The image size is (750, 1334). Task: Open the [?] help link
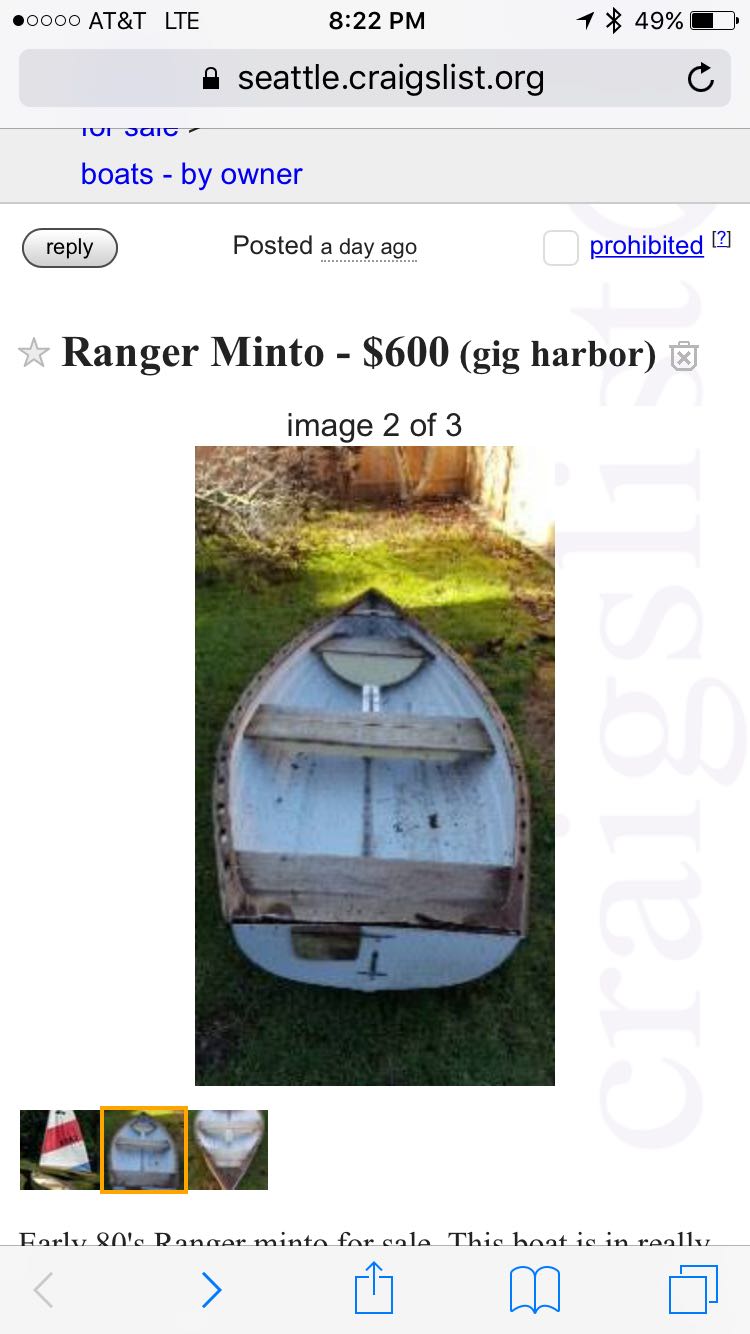[721, 239]
